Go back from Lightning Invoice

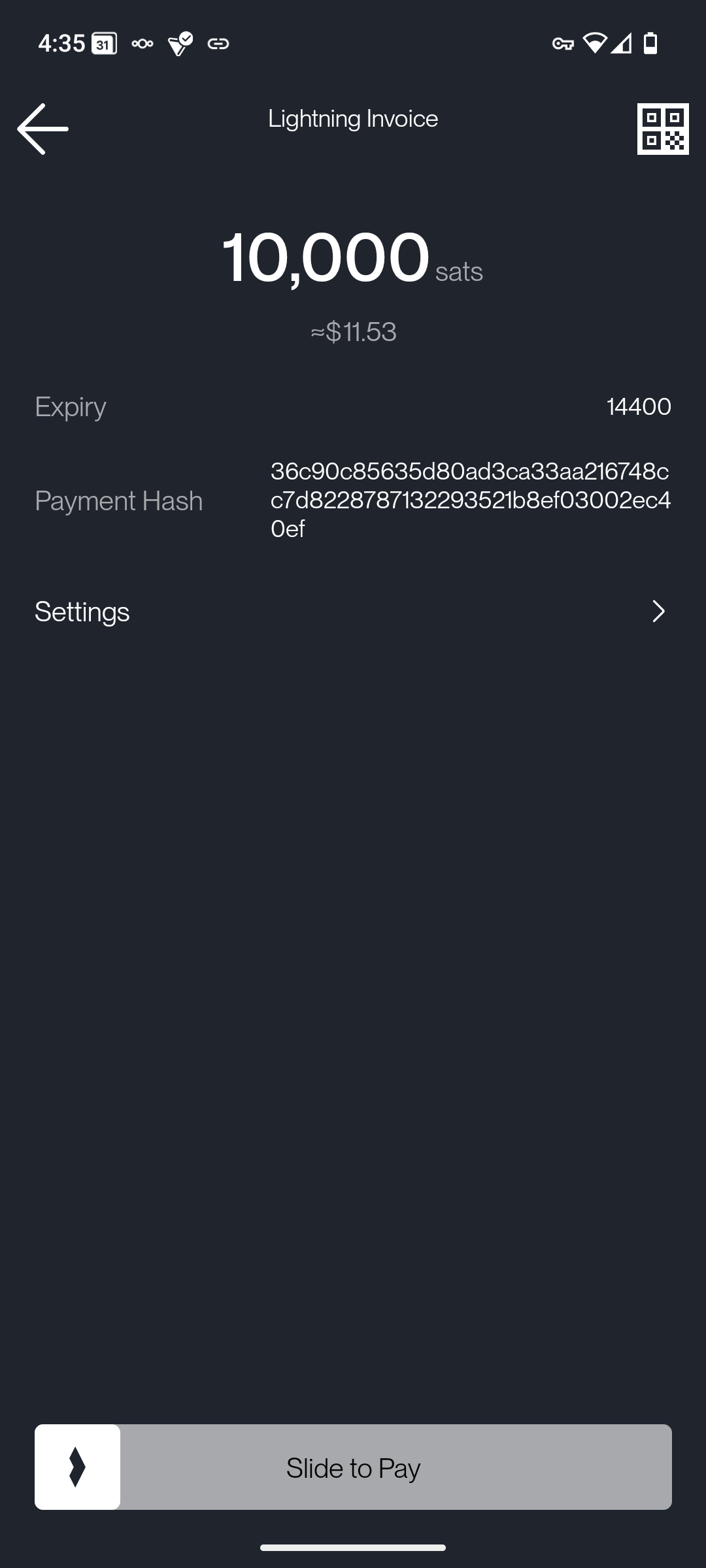43,129
